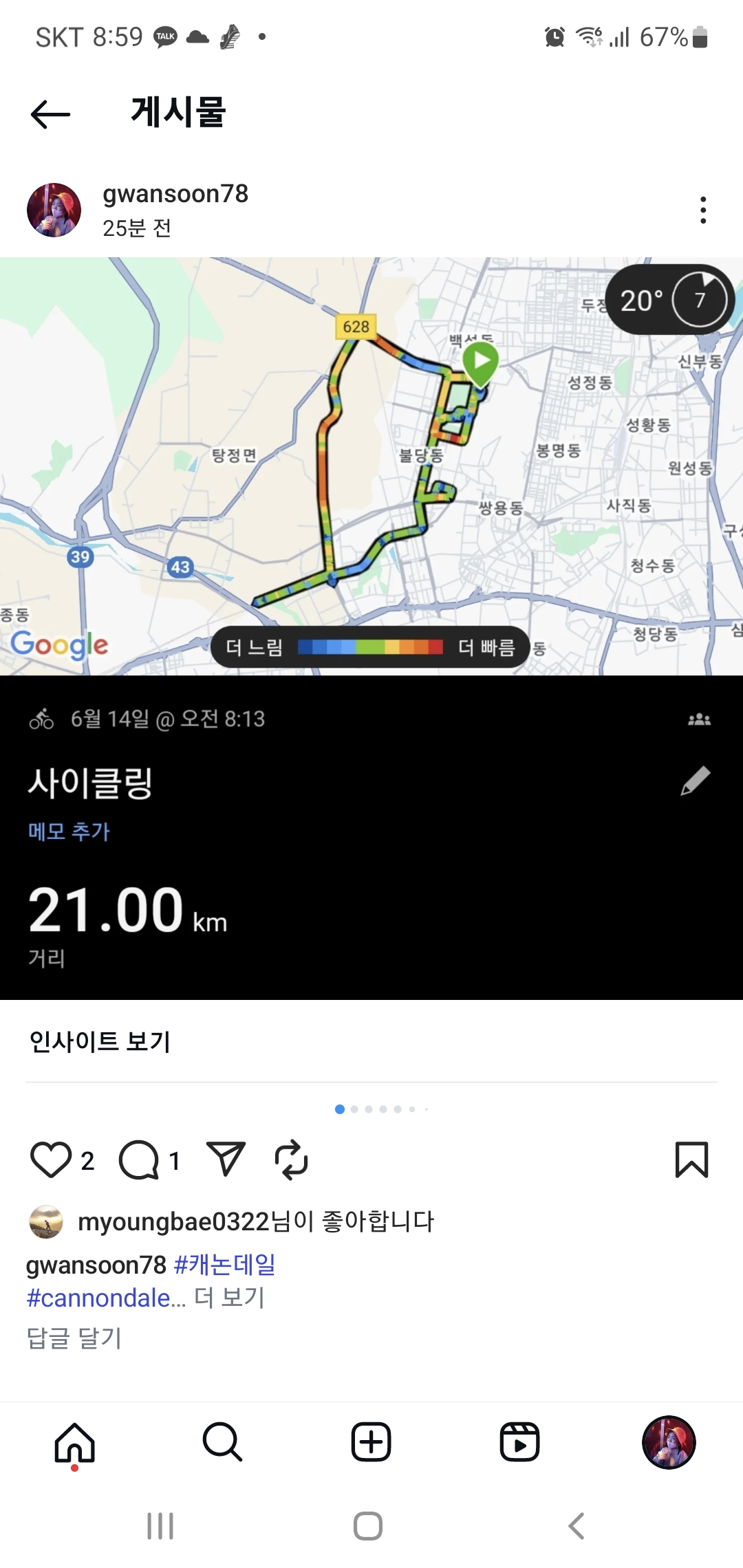Open gwansoon78's profile from the post header
743x1568 pixels.
pyautogui.click(x=175, y=194)
